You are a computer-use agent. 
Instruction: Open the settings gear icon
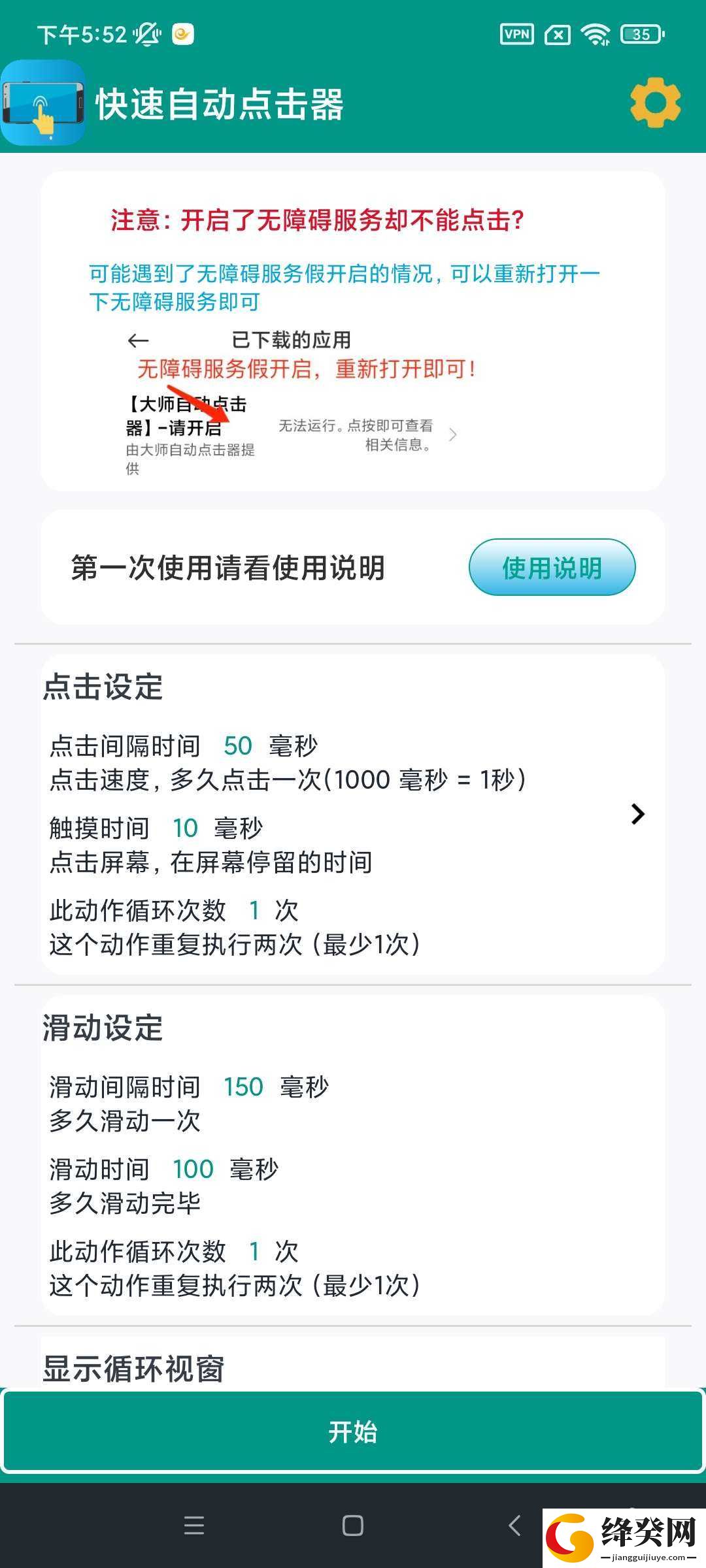655,103
